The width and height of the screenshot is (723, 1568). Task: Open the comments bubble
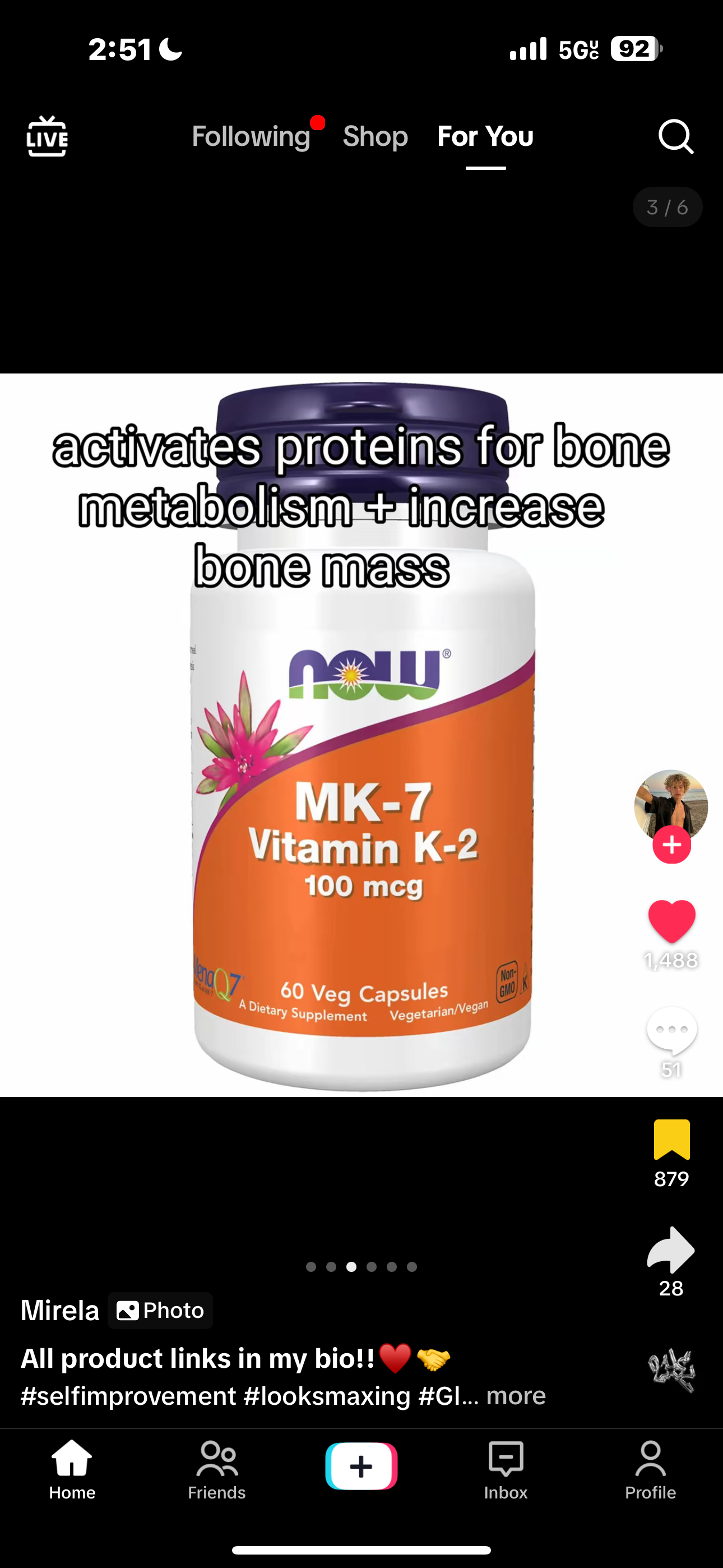tap(671, 1031)
